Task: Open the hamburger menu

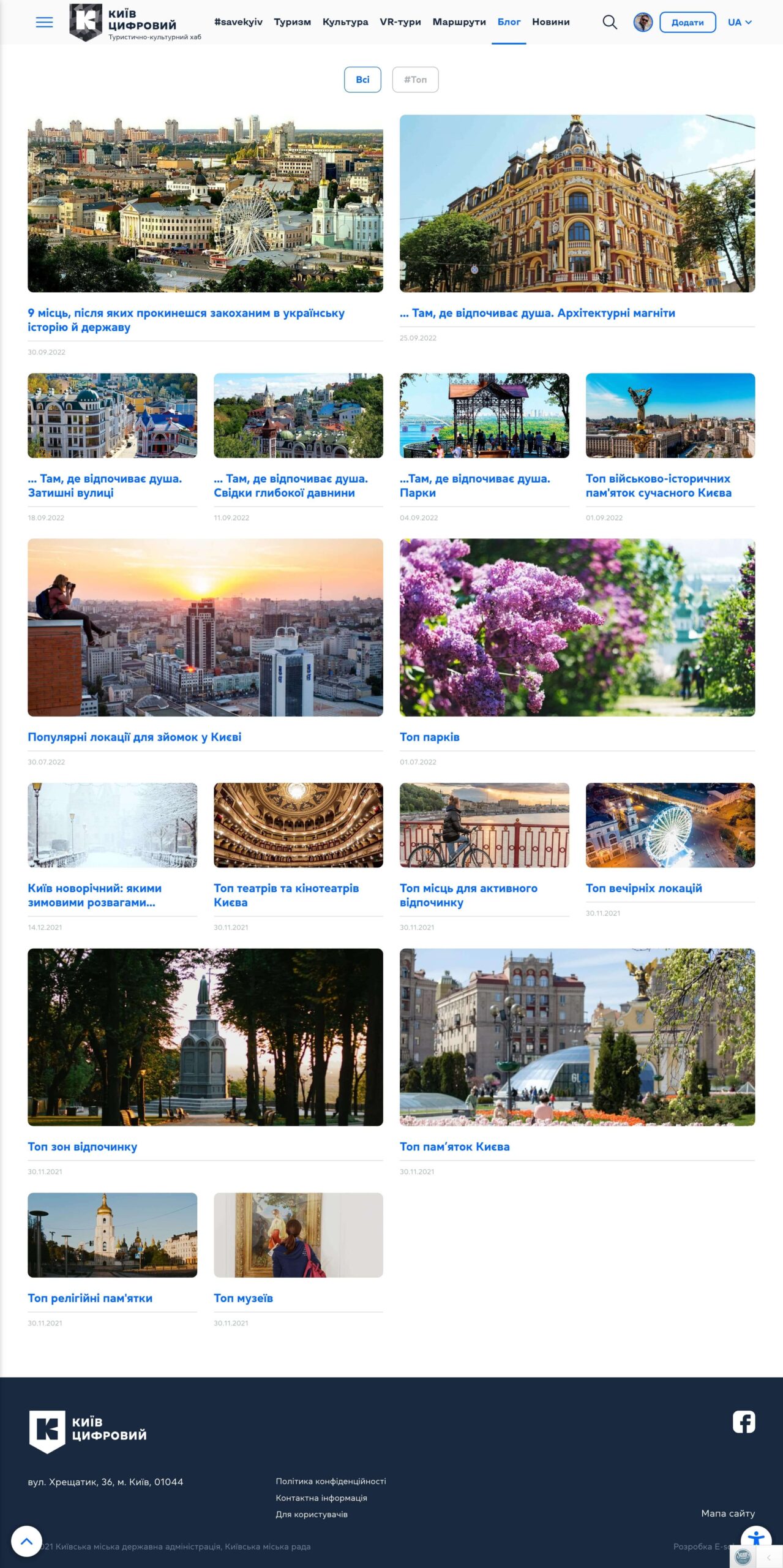Action: pyautogui.click(x=45, y=23)
